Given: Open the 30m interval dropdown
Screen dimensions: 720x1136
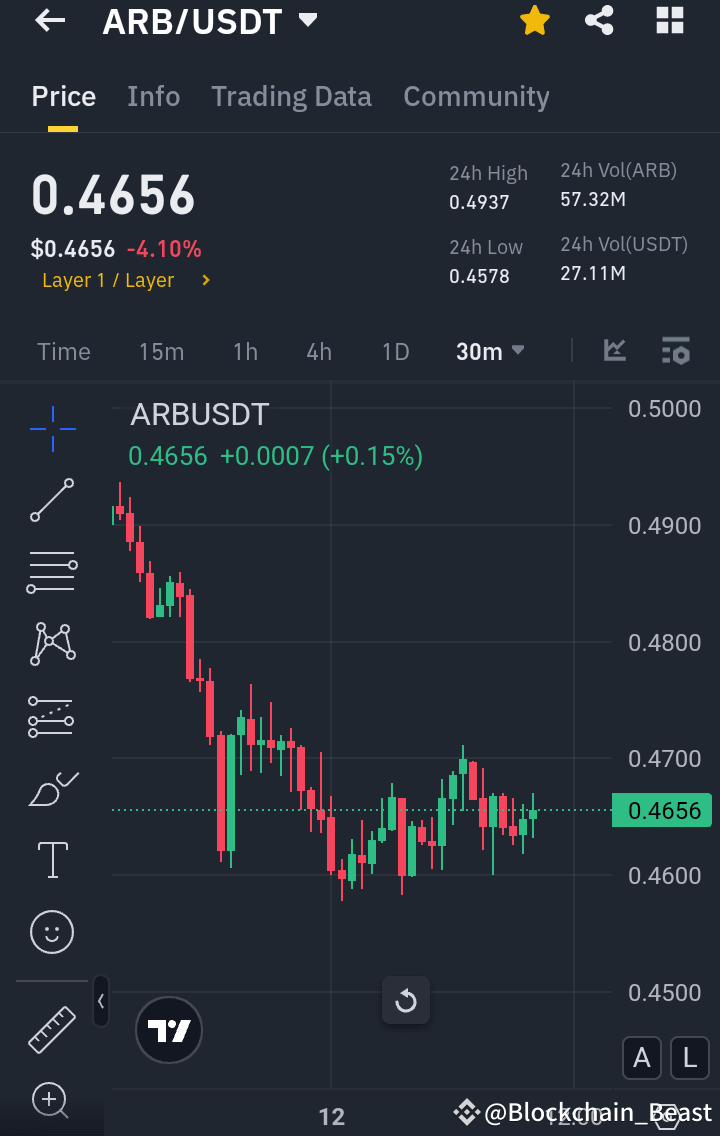Looking at the screenshot, I should 490,351.
